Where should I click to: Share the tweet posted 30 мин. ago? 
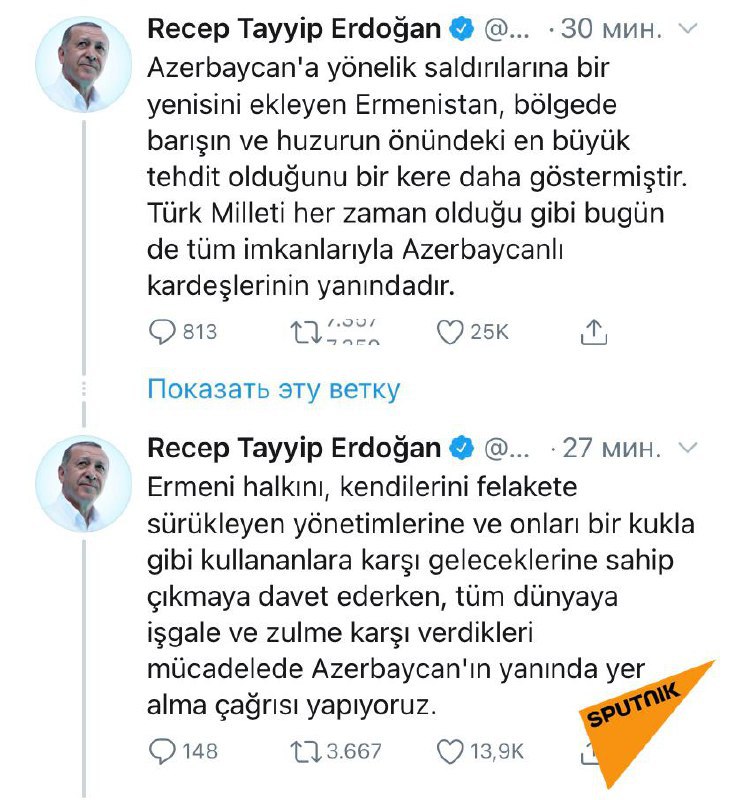click(x=594, y=332)
